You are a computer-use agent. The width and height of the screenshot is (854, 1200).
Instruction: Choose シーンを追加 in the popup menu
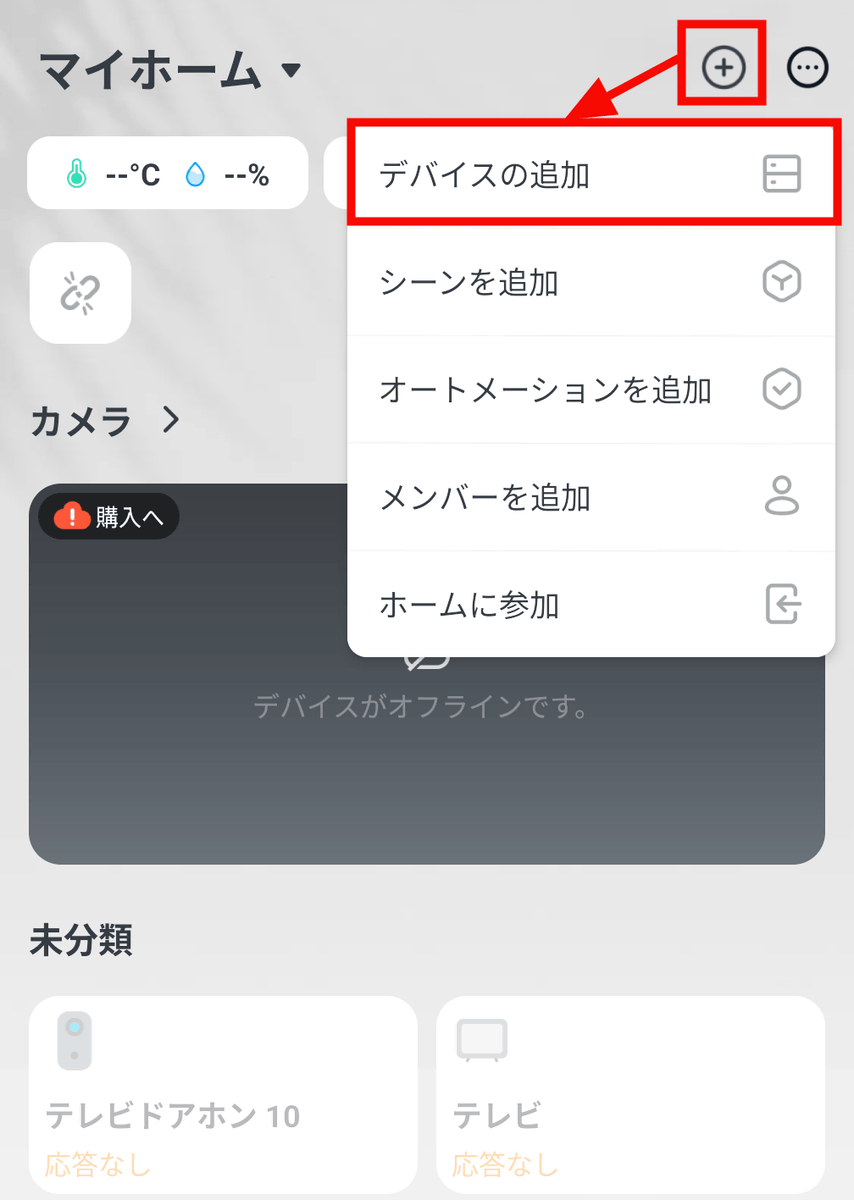(x=590, y=283)
